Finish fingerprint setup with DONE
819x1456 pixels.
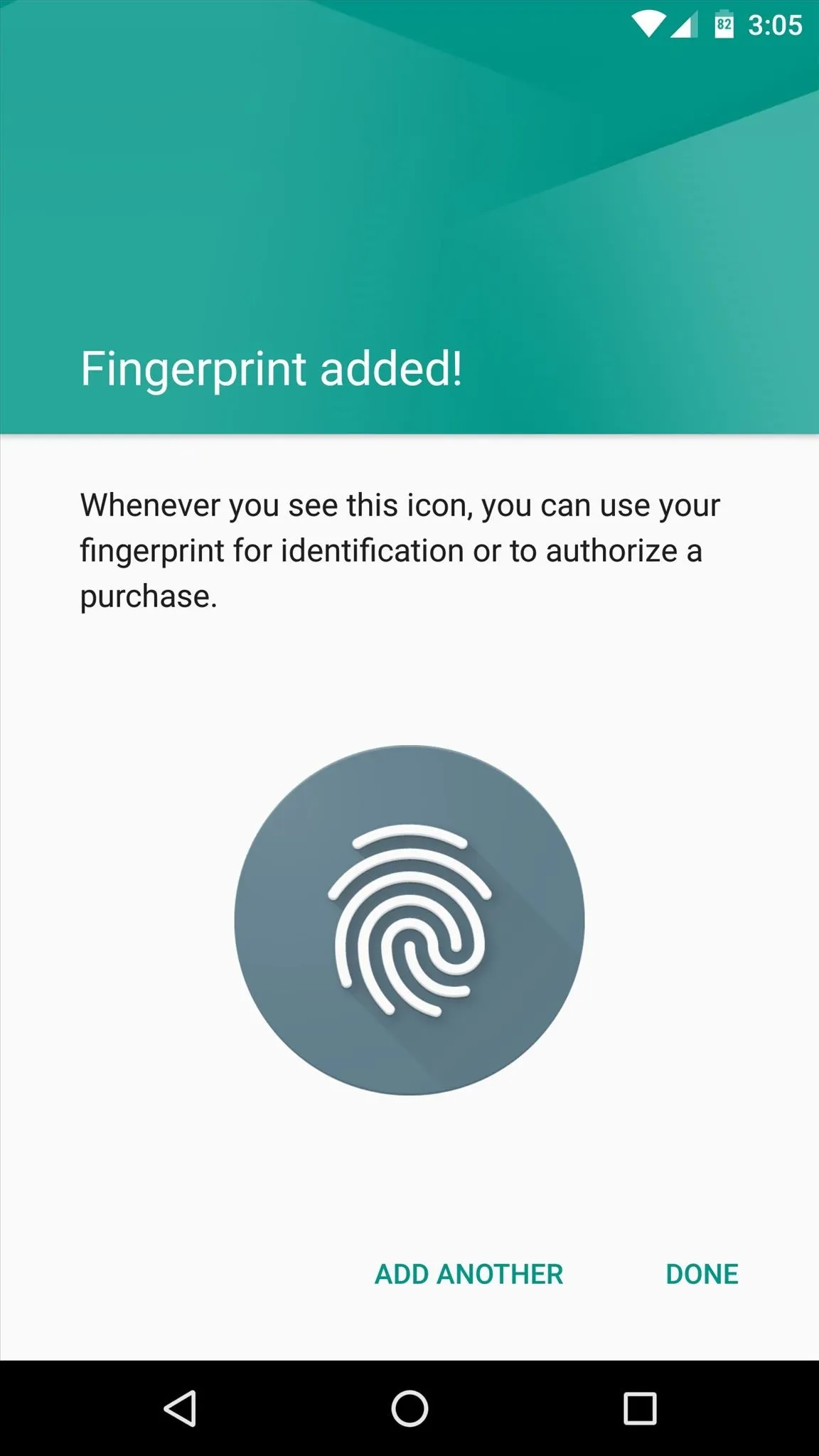pyautogui.click(x=702, y=1274)
